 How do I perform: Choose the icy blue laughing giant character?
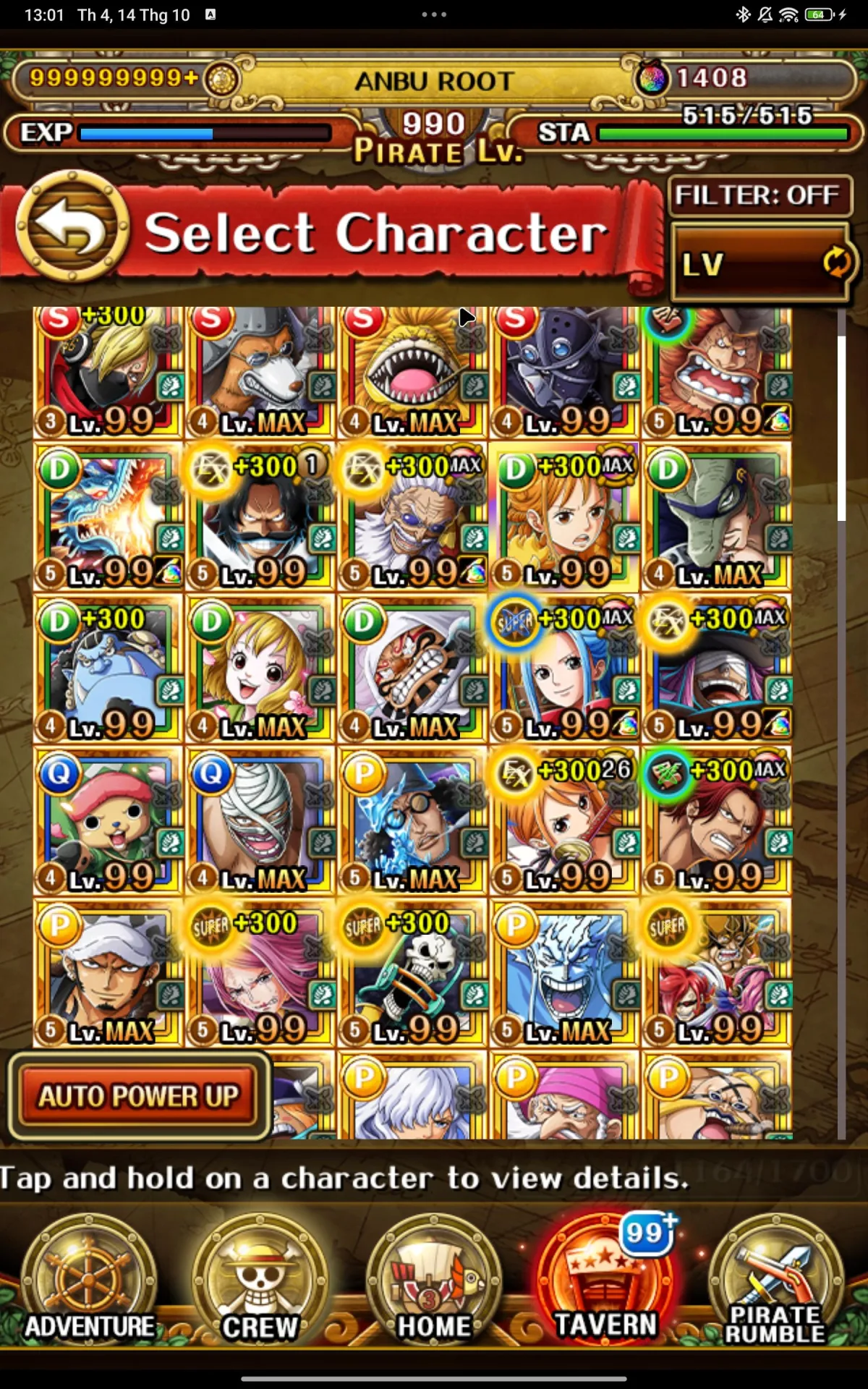564,974
